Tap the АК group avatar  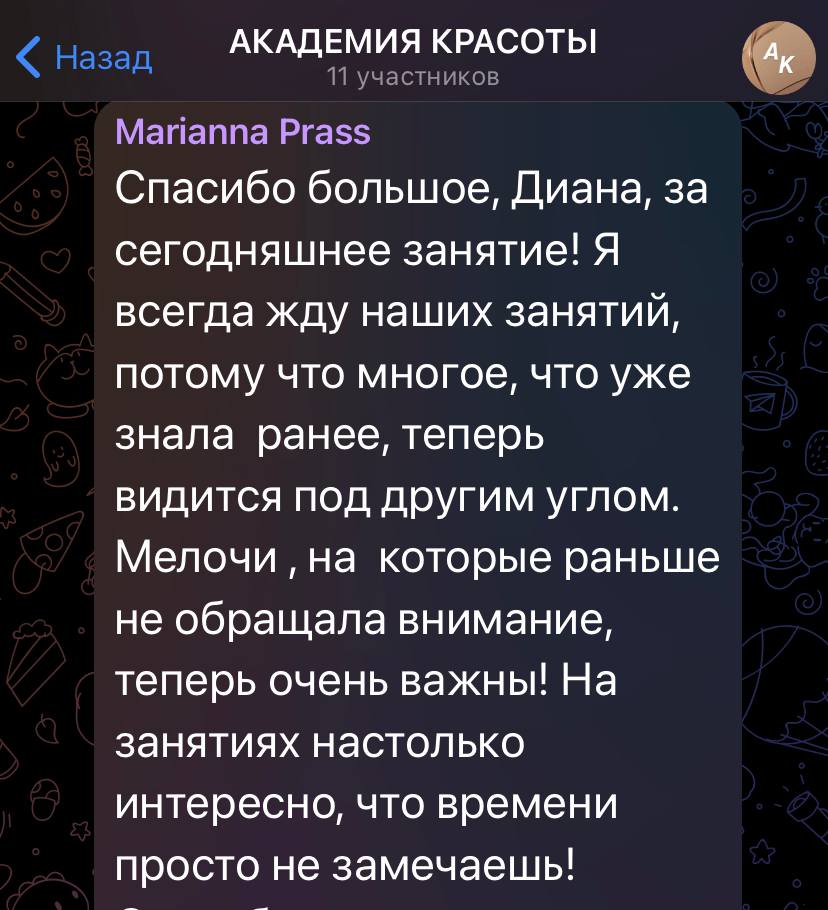770,57
